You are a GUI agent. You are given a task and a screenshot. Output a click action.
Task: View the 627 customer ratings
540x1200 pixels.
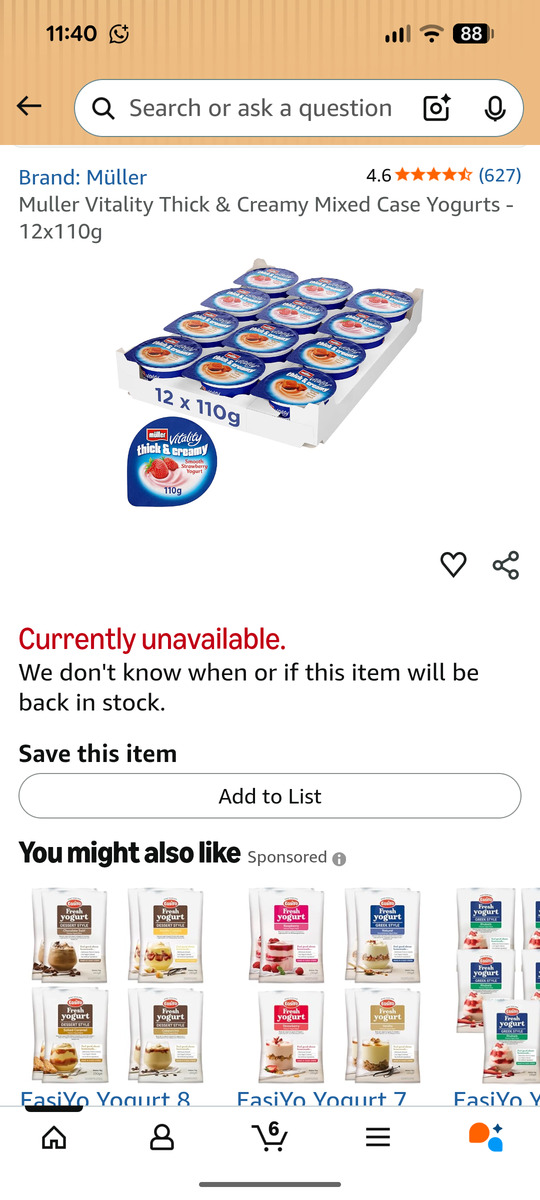500,175
